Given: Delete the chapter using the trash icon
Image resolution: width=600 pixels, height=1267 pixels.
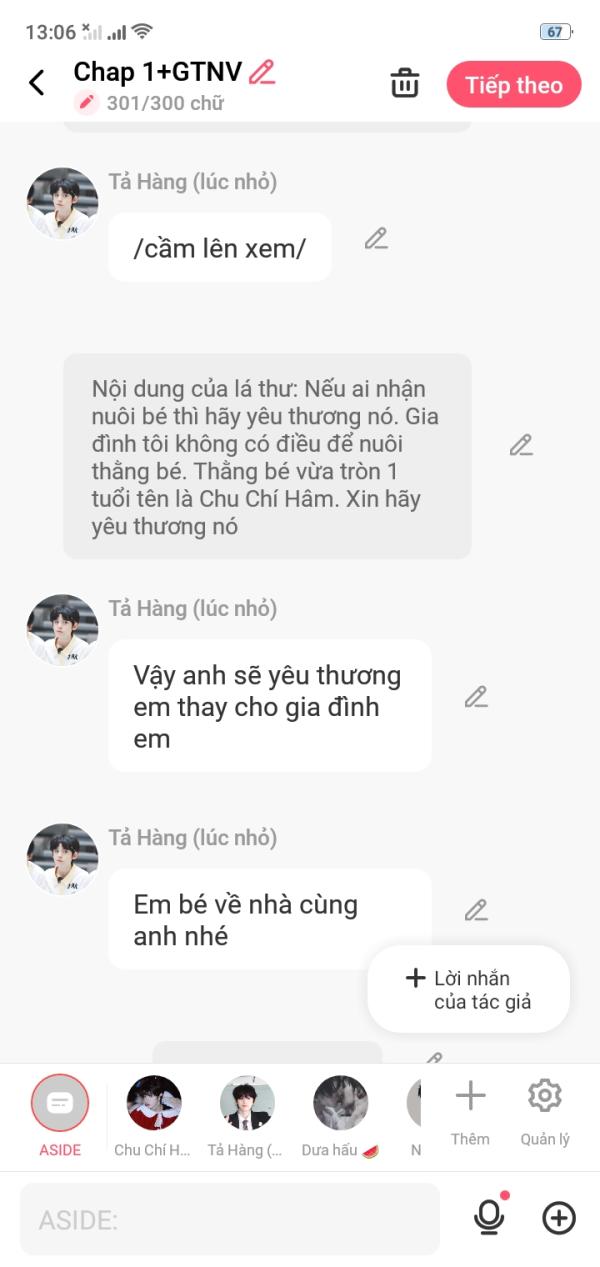Looking at the screenshot, I should pyautogui.click(x=405, y=83).
